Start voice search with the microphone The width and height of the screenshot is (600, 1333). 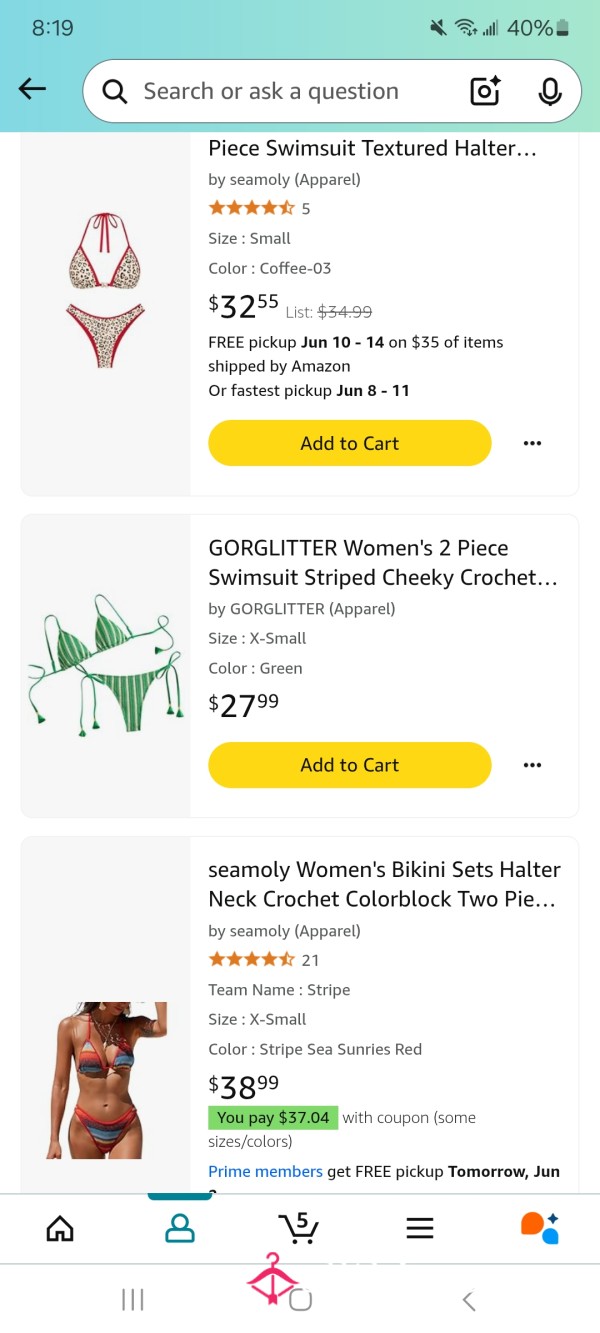pos(549,91)
